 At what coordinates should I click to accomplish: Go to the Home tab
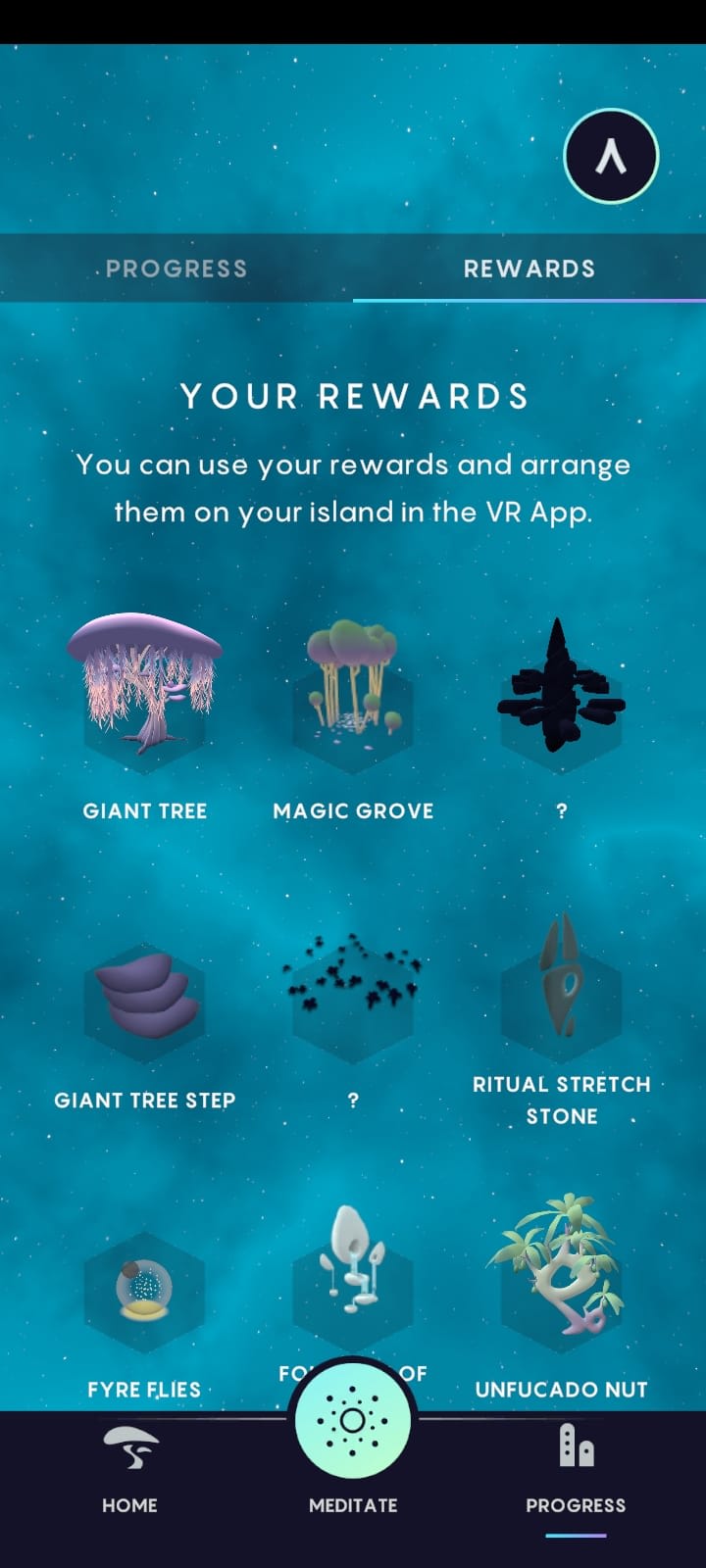129,1470
